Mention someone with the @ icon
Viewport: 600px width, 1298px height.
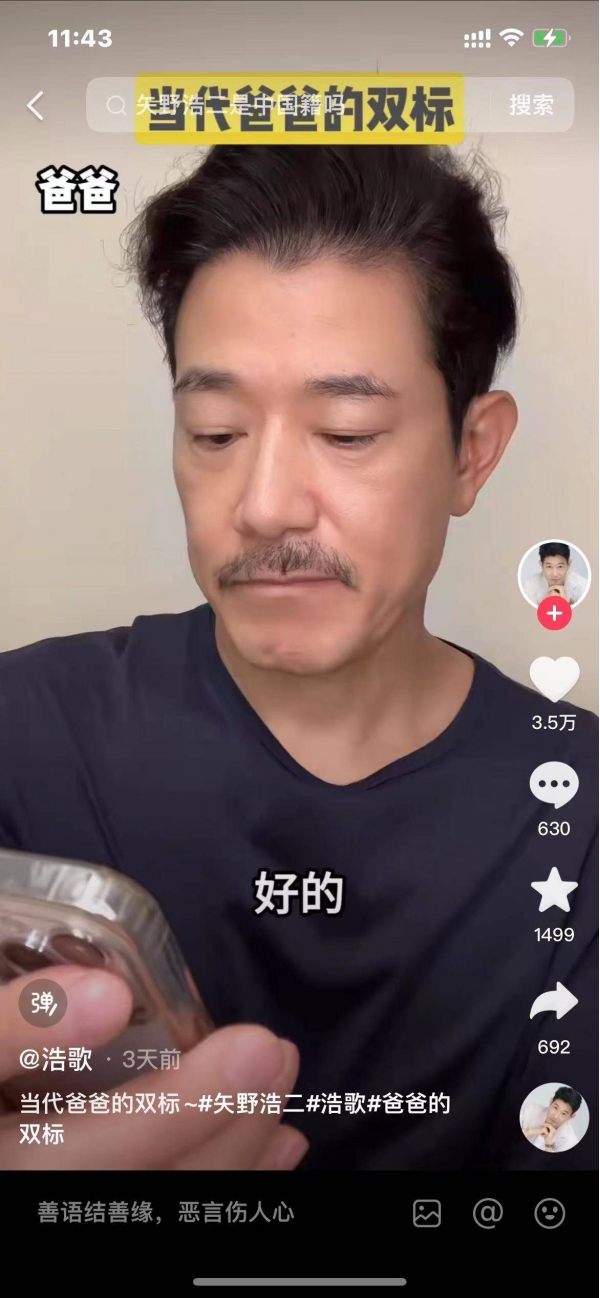coord(488,1213)
